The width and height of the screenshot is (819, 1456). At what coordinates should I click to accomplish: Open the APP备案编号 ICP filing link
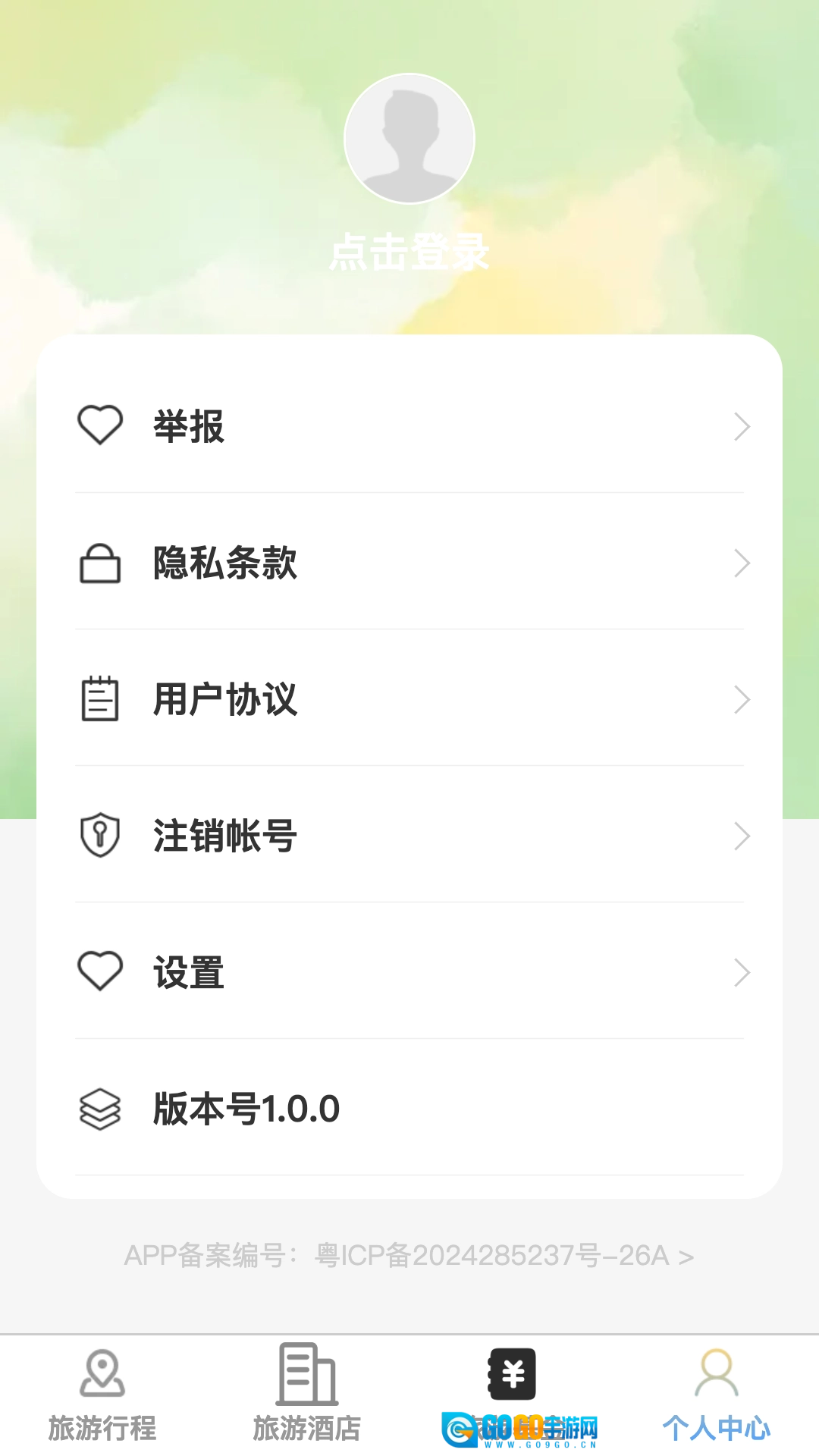[x=409, y=1256]
